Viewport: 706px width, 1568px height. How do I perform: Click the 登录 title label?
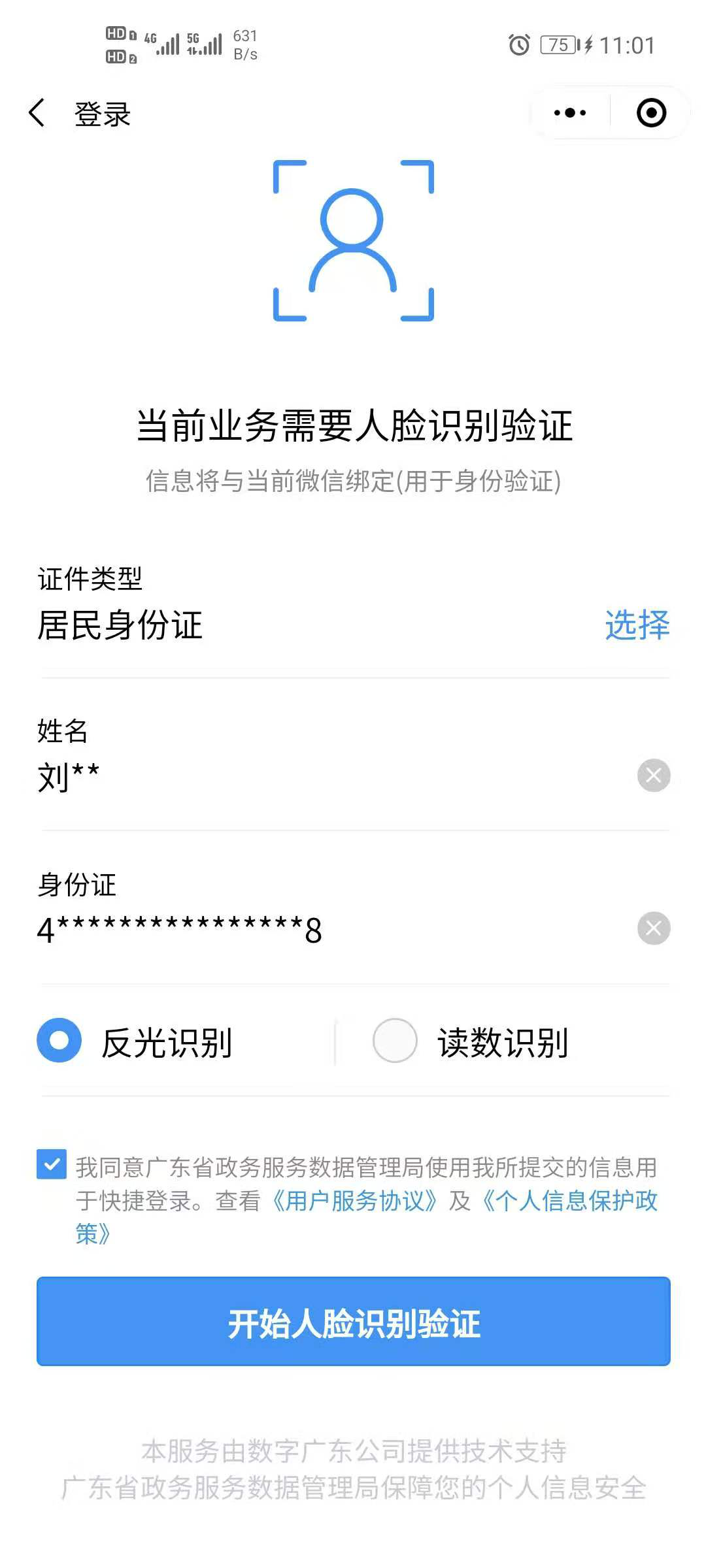point(101,114)
